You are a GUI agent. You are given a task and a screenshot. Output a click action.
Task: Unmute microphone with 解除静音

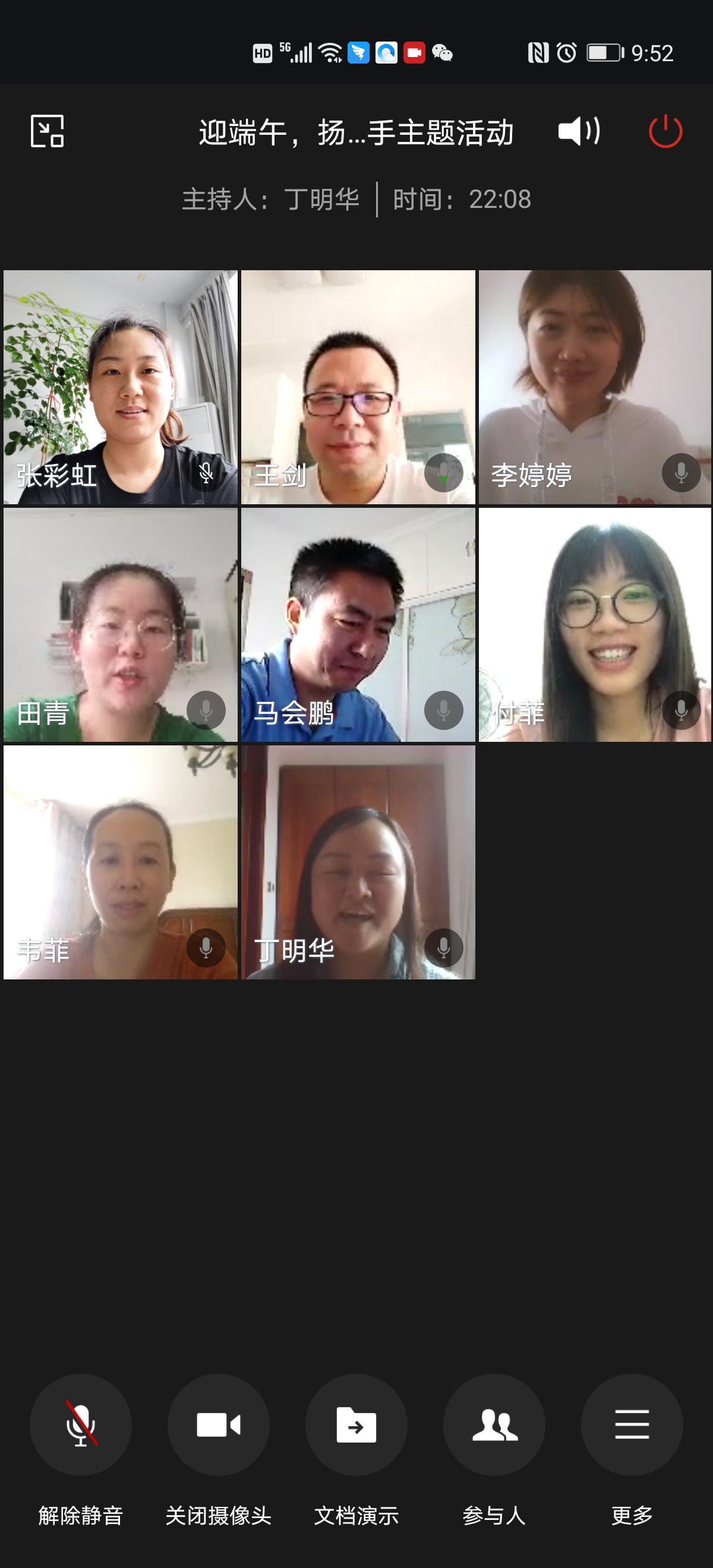(x=81, y=1424)
